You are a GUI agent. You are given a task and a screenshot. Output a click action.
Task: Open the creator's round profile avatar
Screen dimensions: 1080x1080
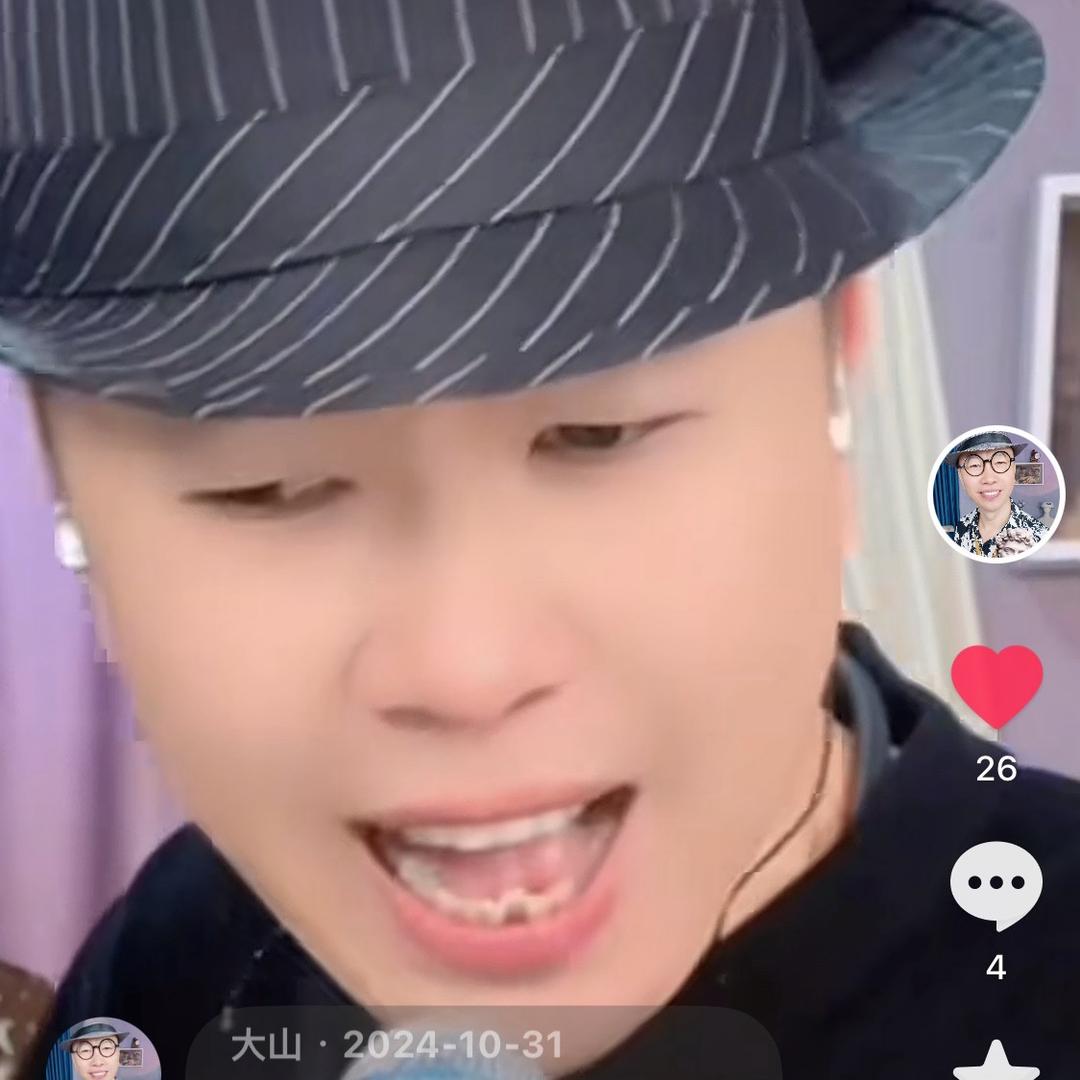[996, 494]
